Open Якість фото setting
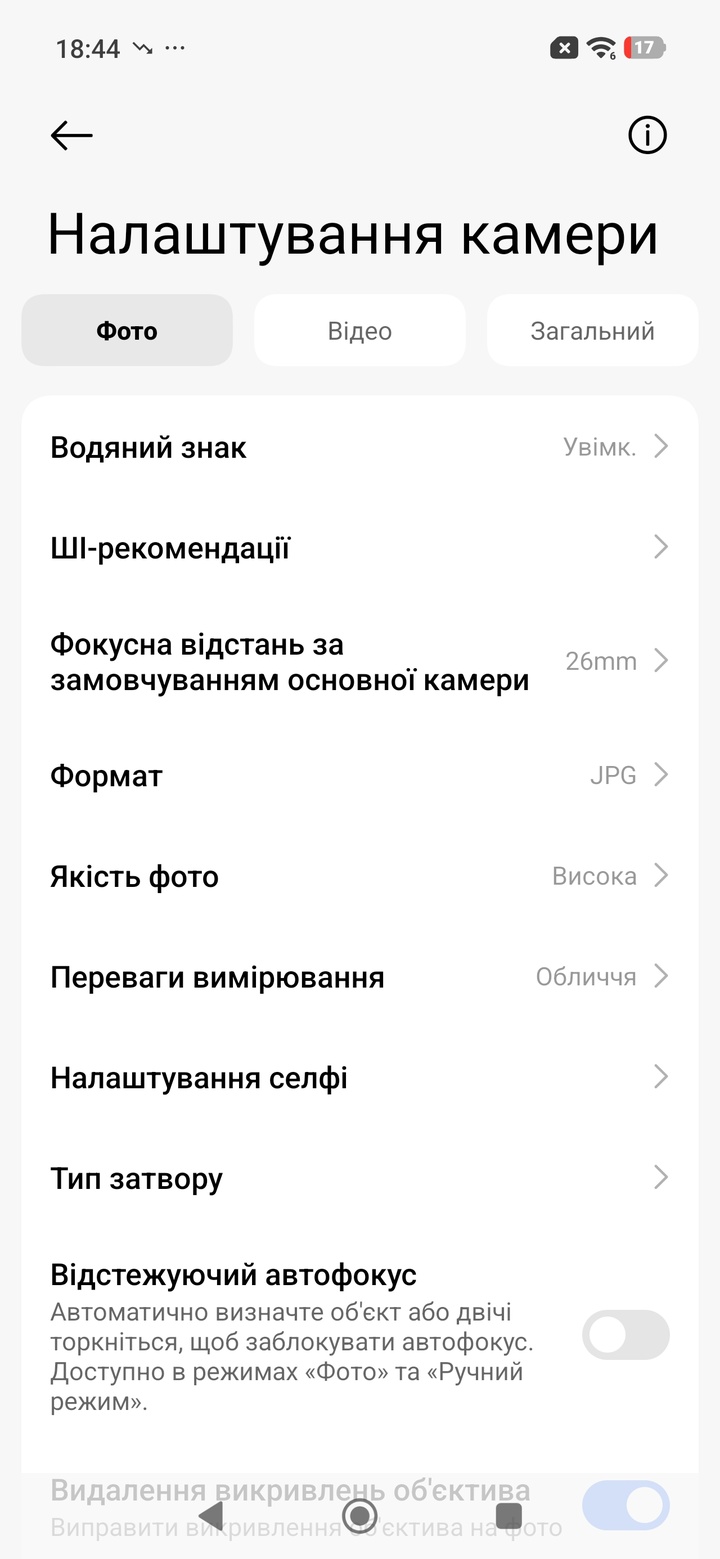The height and width of the screenshot is (1559, 720). (359, 877)
